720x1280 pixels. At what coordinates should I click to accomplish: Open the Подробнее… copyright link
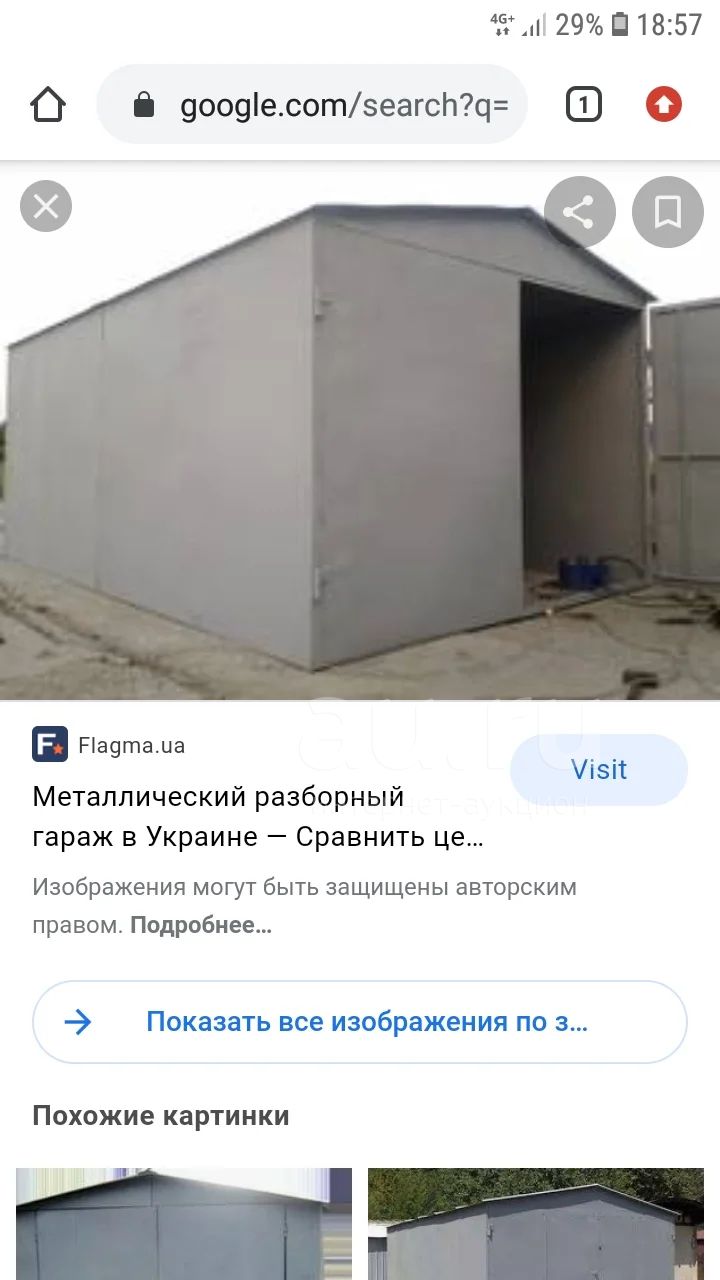pos(201,925)
